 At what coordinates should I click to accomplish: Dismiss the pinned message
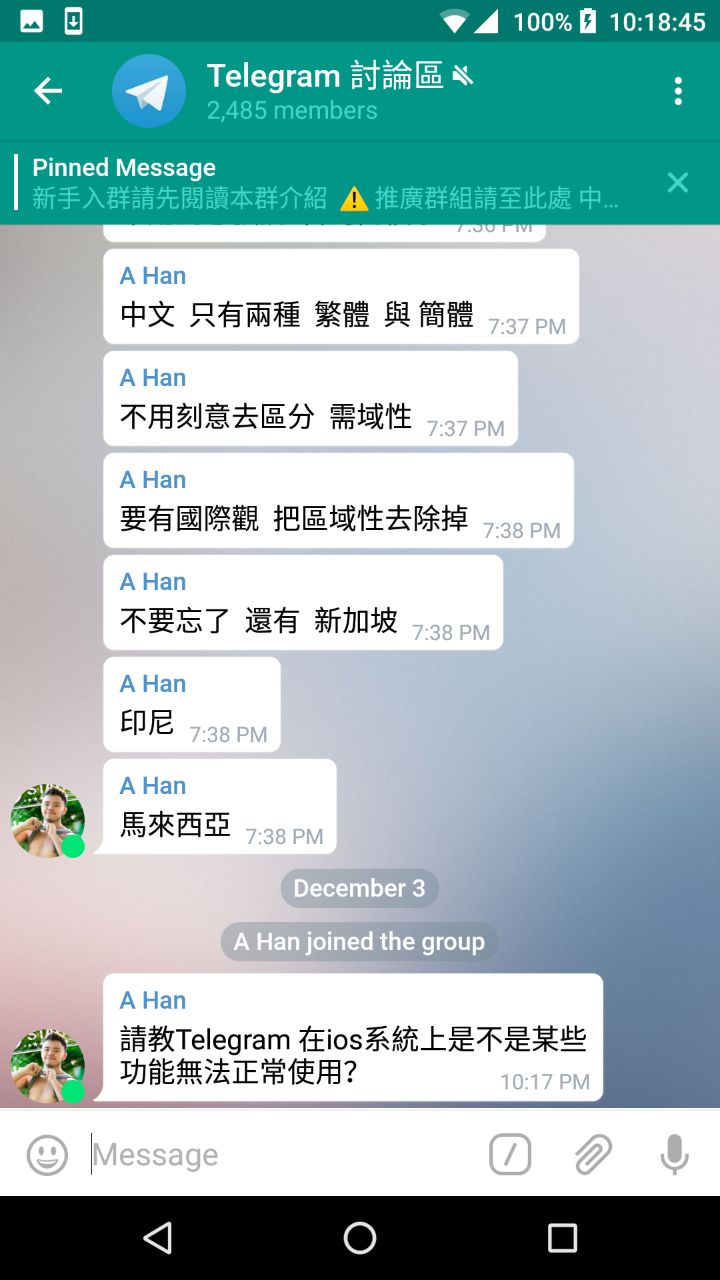[x=678, y=182]
